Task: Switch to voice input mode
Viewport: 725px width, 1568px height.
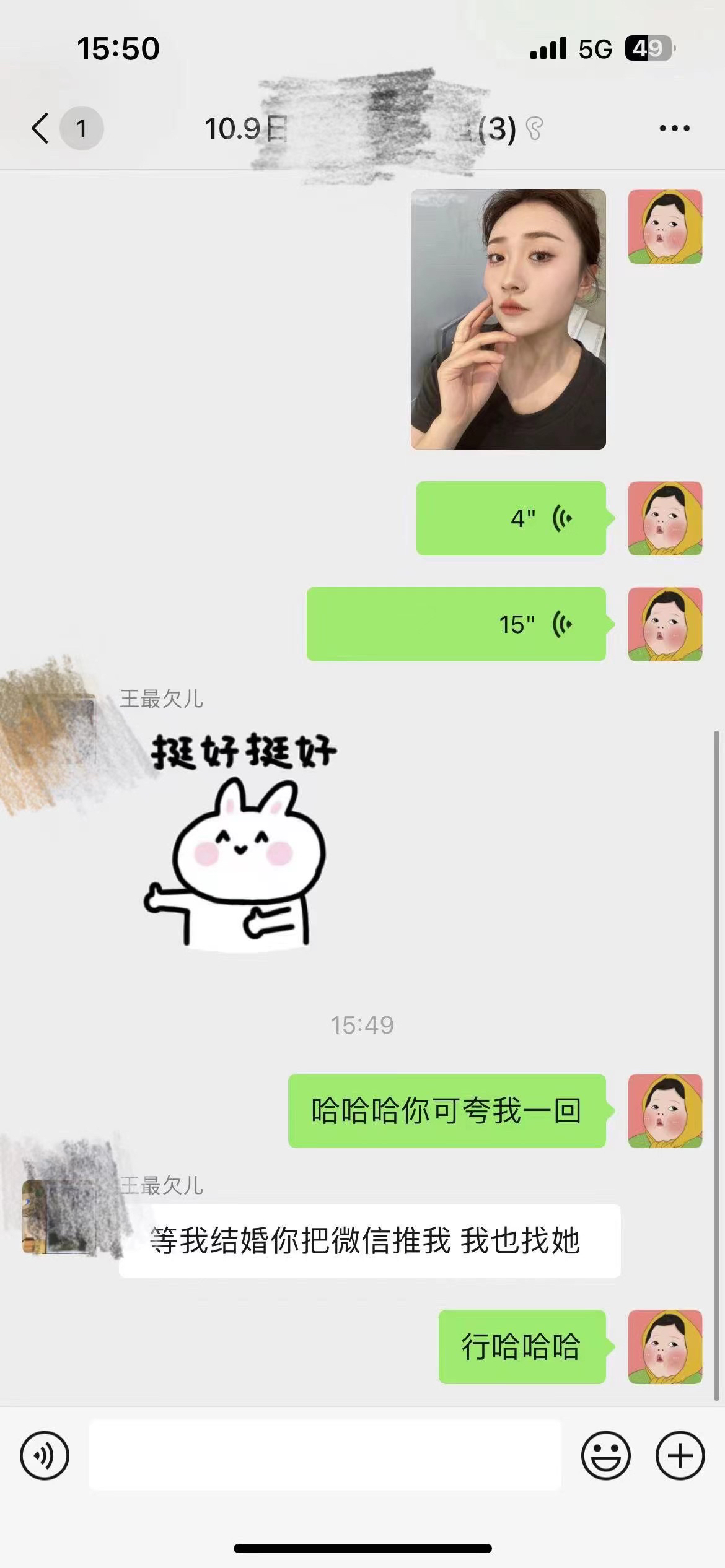Action: click(x=45, y=1455)
